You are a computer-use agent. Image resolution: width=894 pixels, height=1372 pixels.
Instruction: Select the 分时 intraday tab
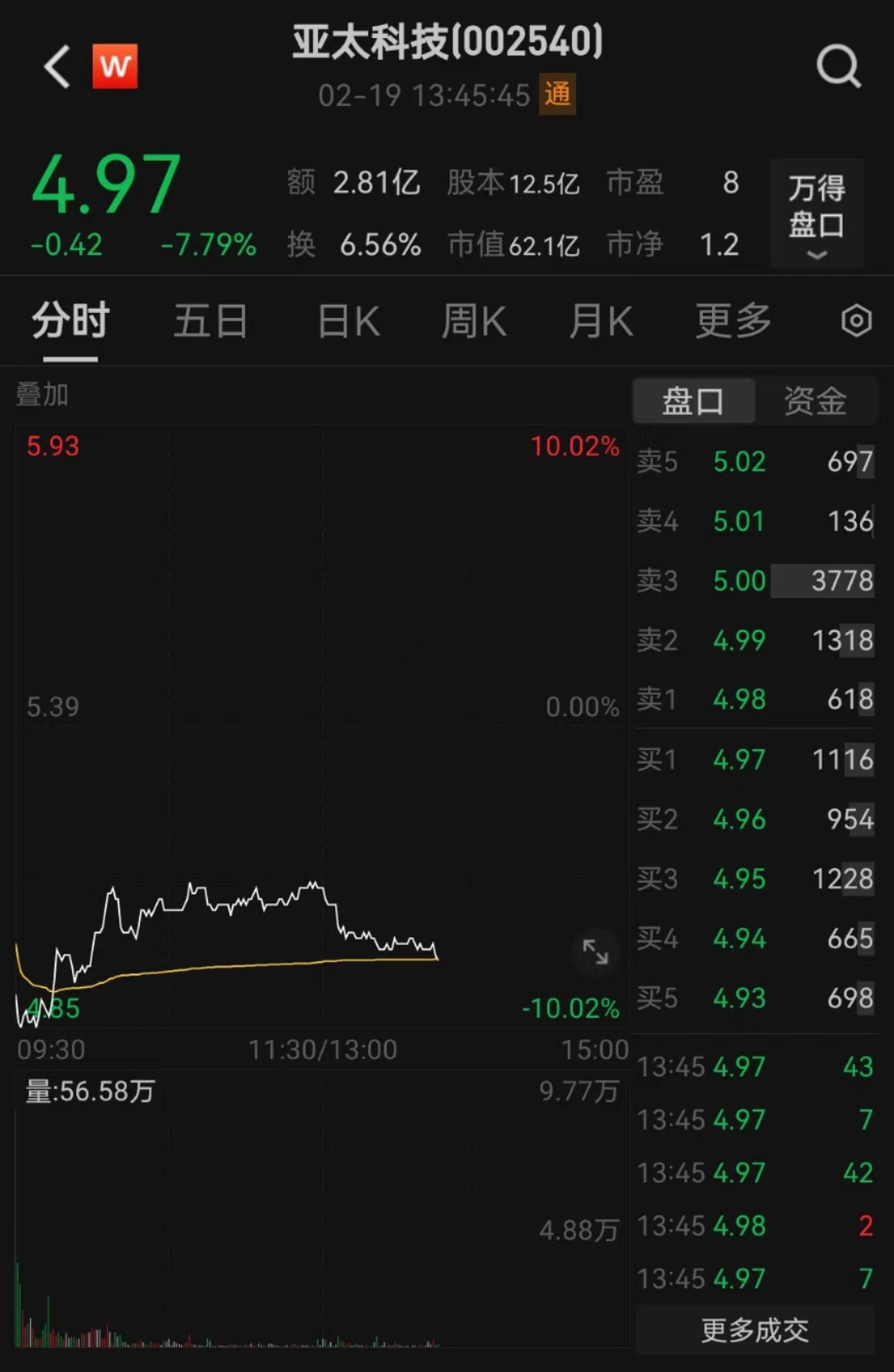point(70,321)
